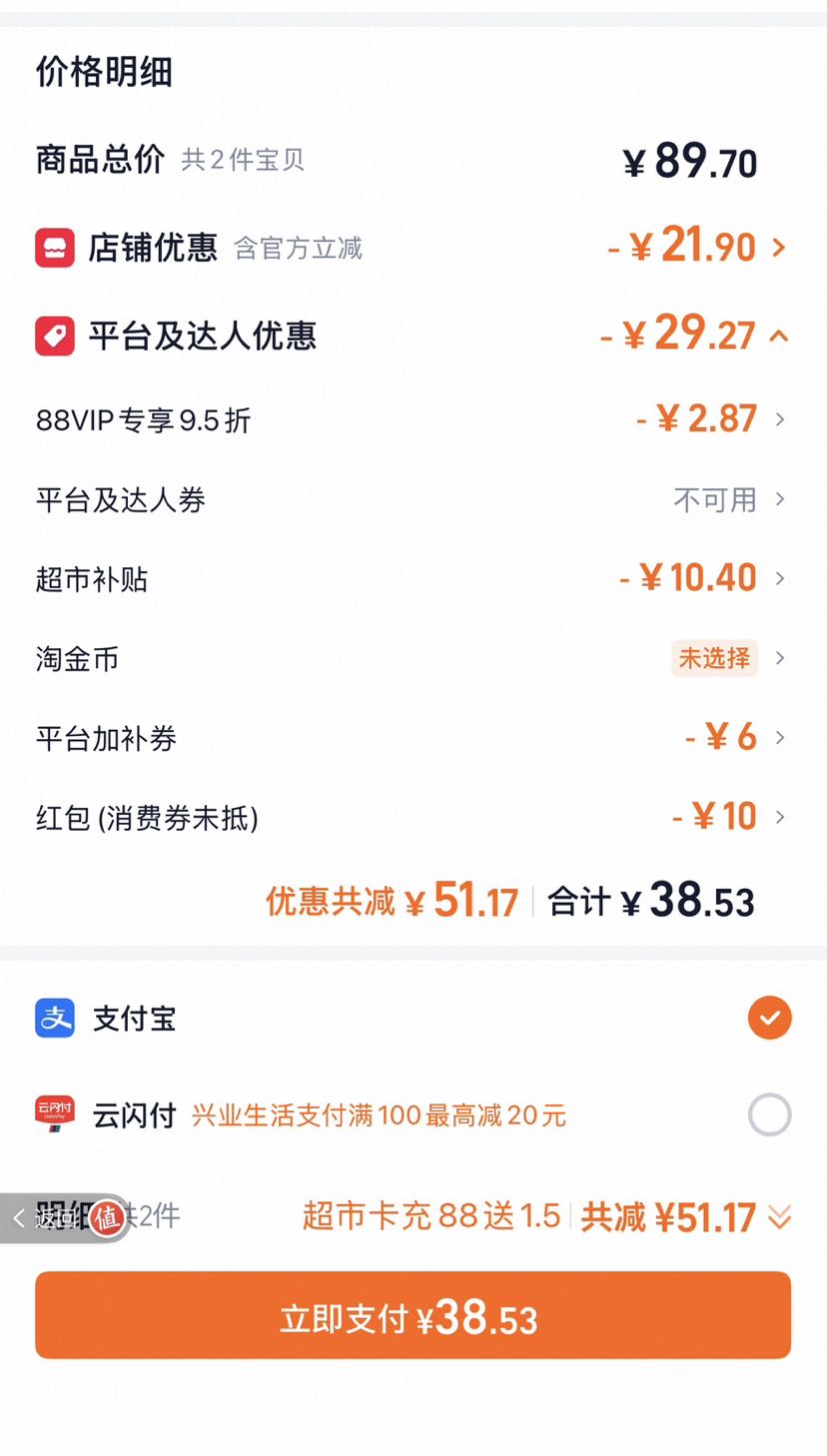Viewport: 827px width, 1456px height.
Task: Choose 淘金币 deduction option
Action: 412,658
